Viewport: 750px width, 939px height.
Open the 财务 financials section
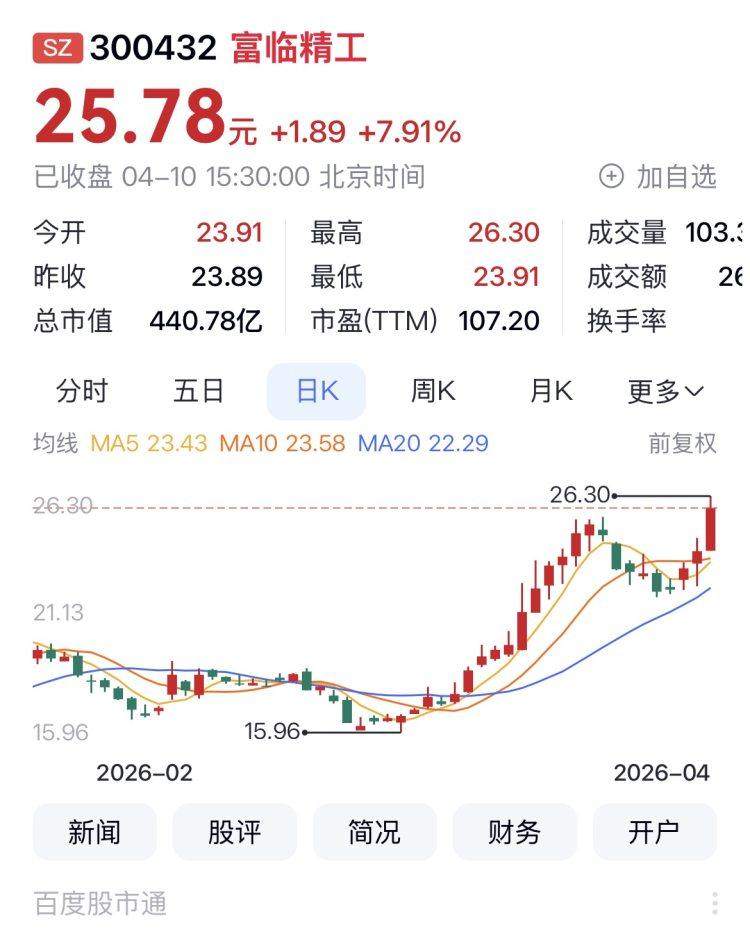tap(515, 832)
